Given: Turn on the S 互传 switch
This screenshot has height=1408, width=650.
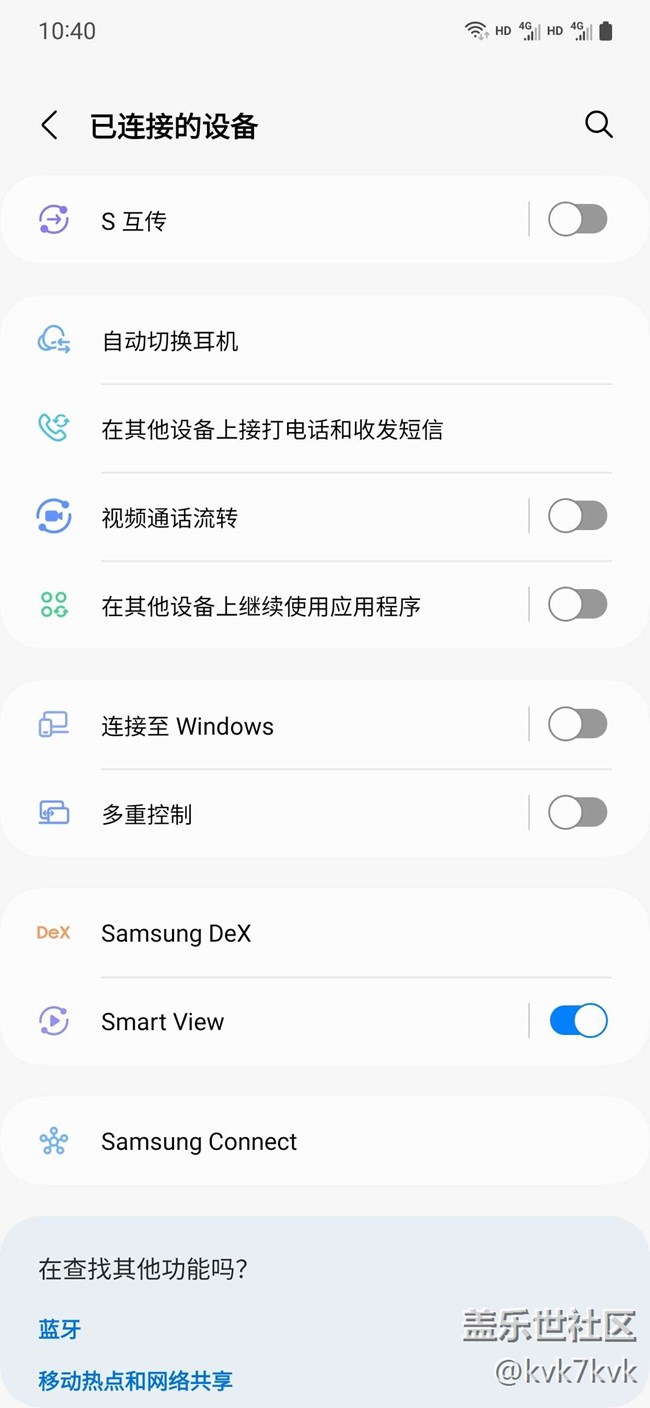Looking at the screenshot, I should pos(577,220).
